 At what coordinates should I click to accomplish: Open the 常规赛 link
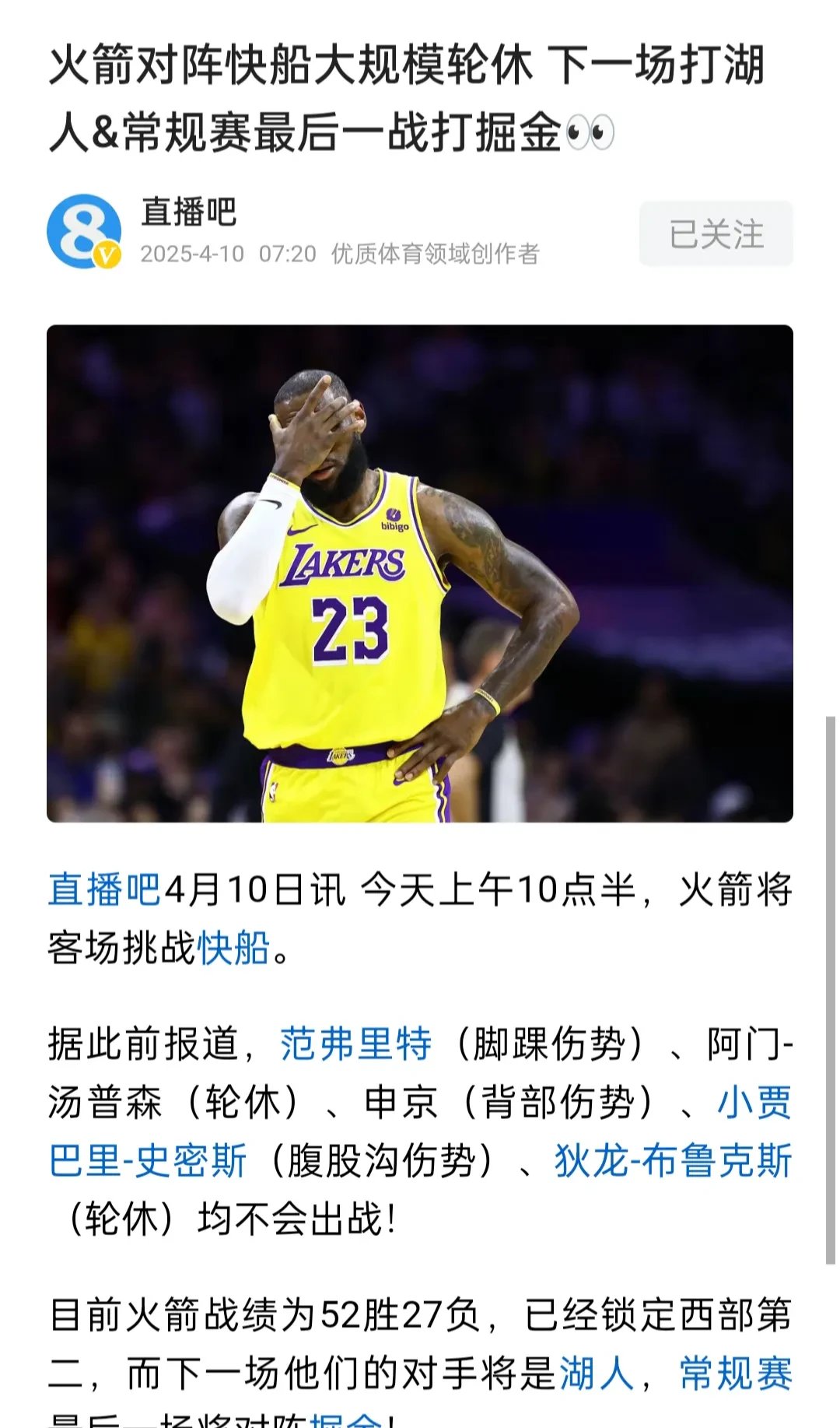[736, 1373]
